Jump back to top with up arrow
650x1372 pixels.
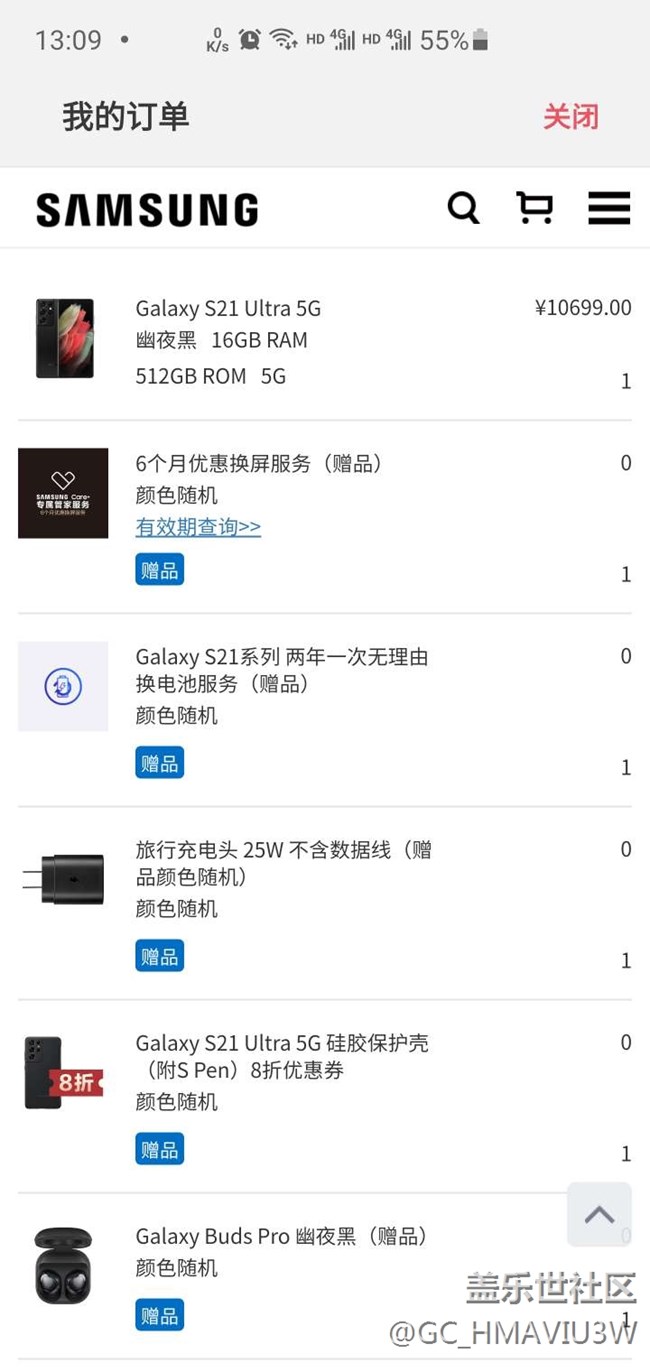599,1214
